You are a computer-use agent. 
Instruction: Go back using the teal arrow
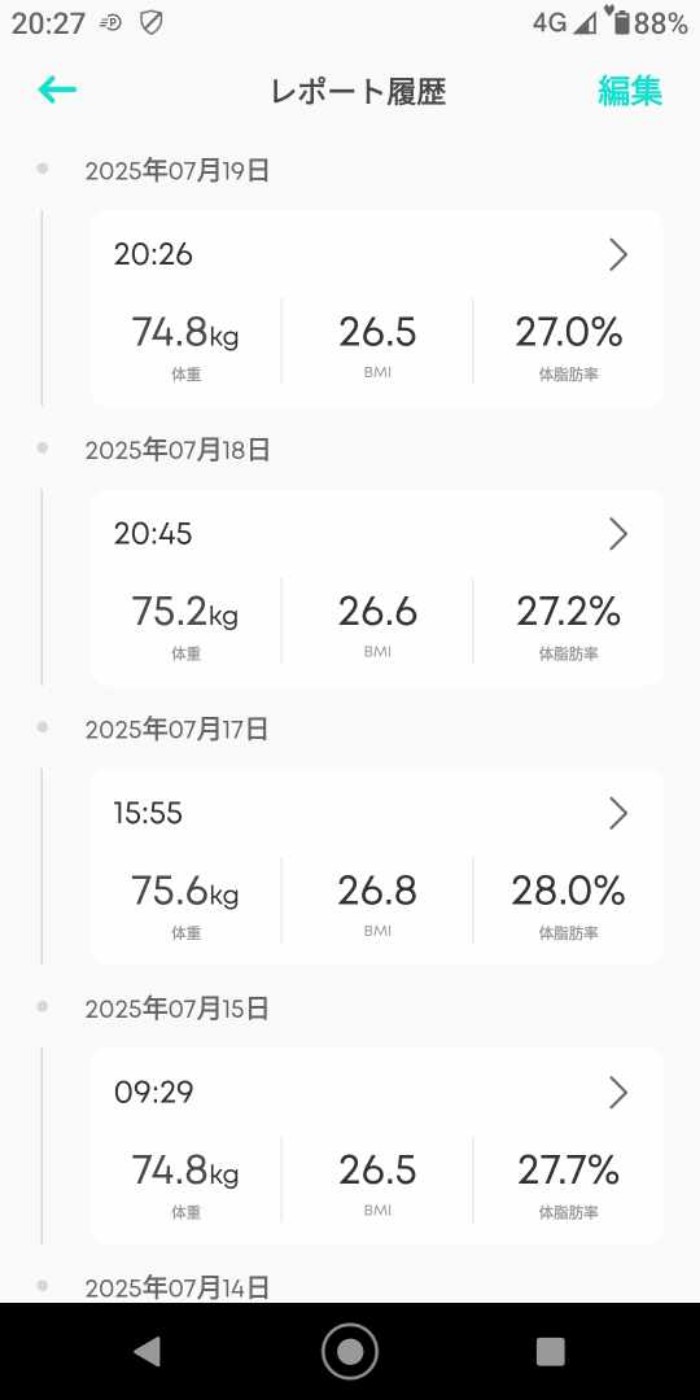point(57,91)
